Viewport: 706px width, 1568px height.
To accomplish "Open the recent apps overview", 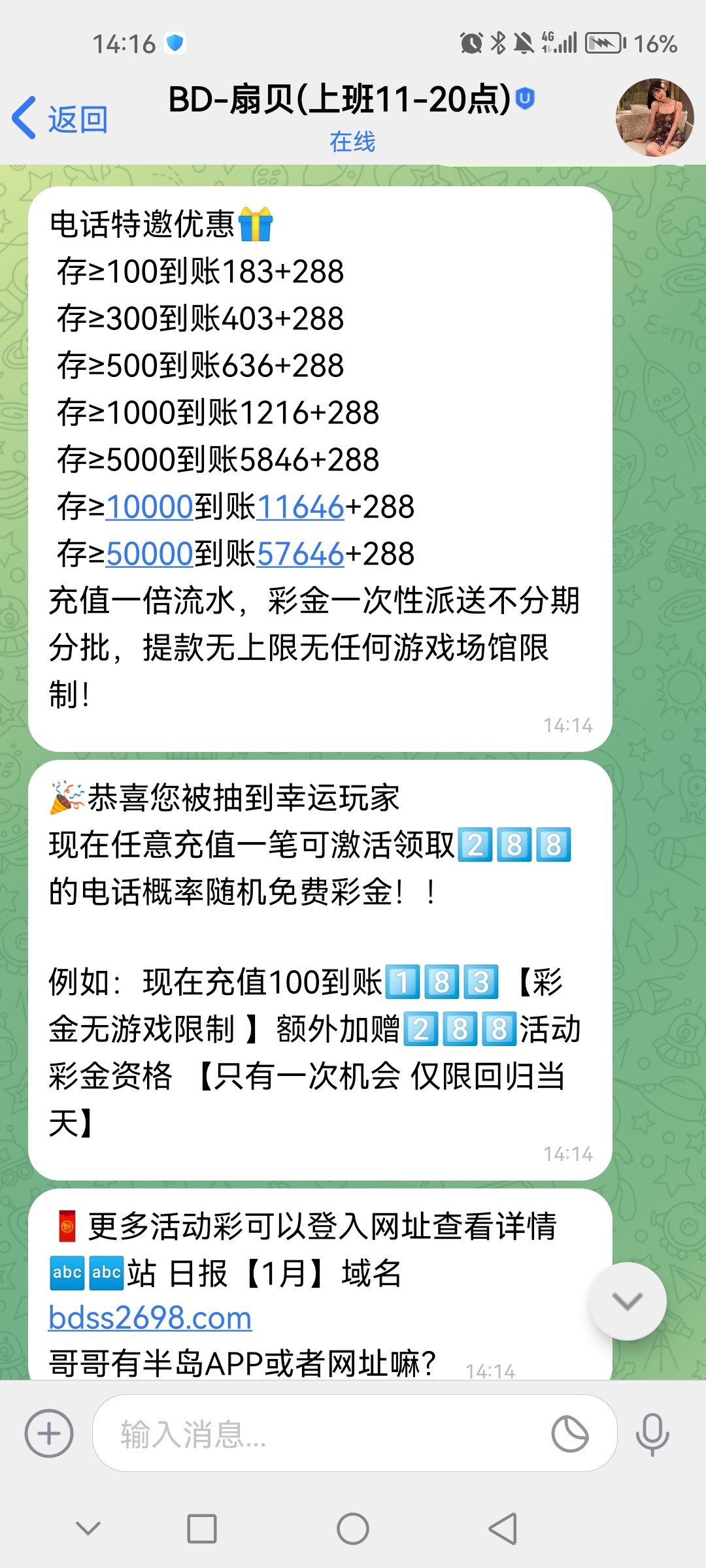I will (x=202, y=1529).
